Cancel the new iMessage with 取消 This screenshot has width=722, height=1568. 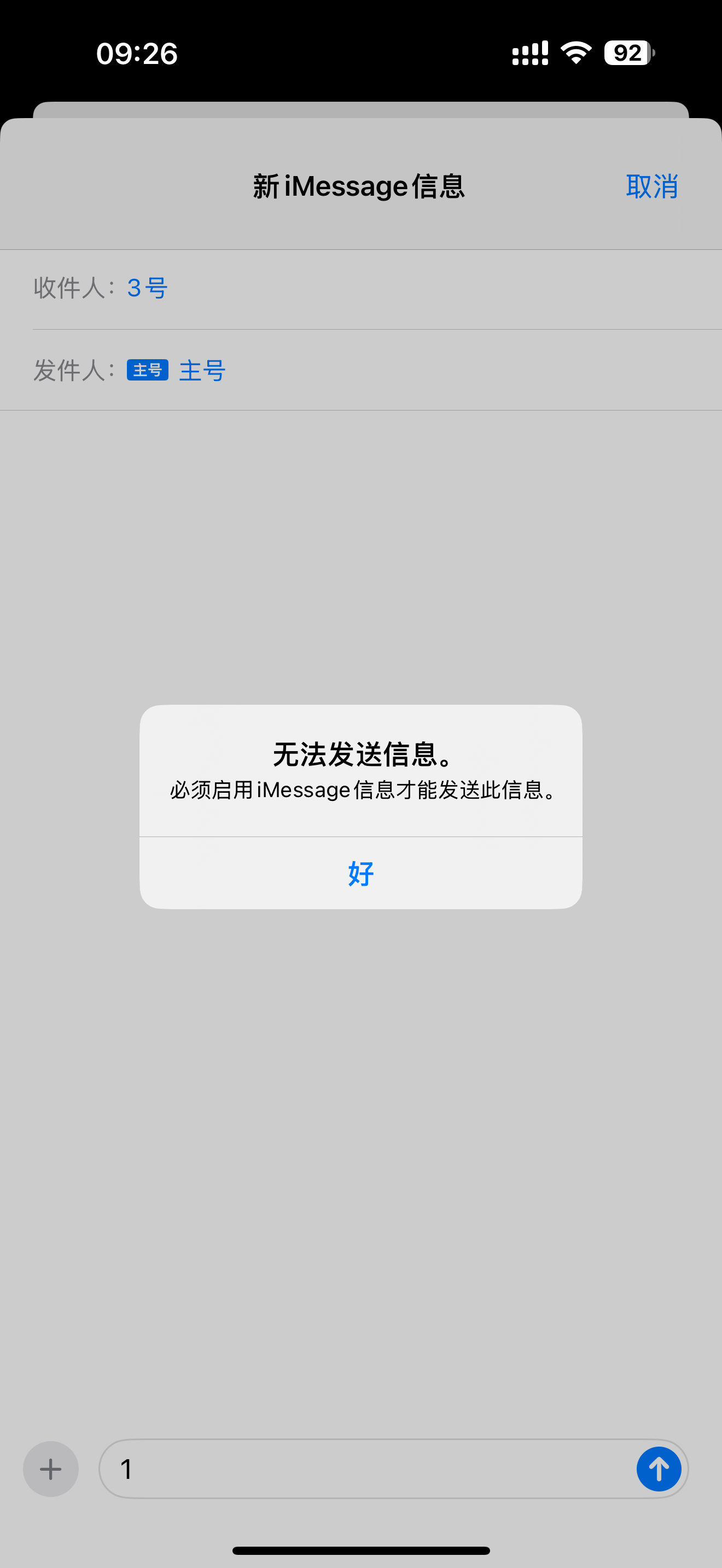651,186
